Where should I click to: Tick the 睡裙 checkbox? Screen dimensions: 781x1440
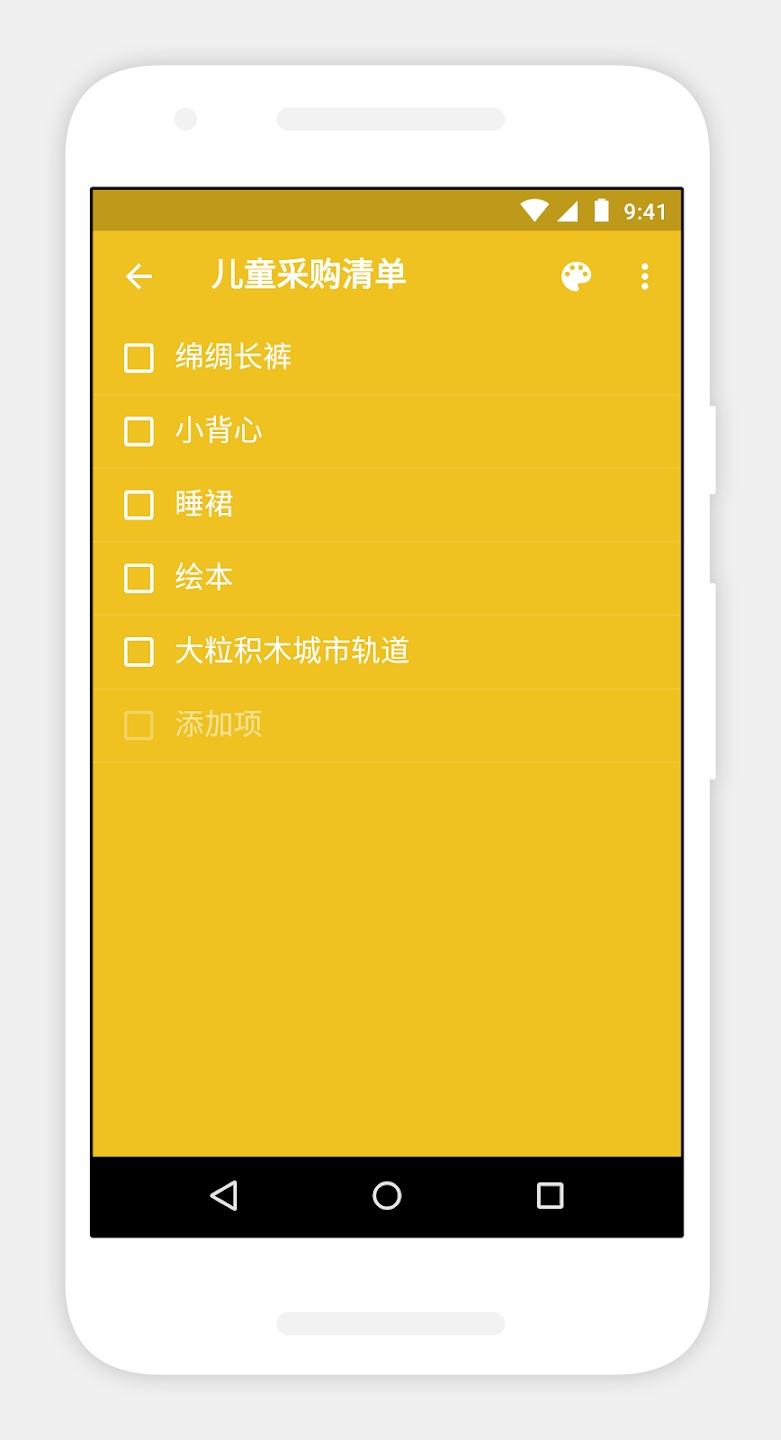pyautogui.click(x=139, y=505)
